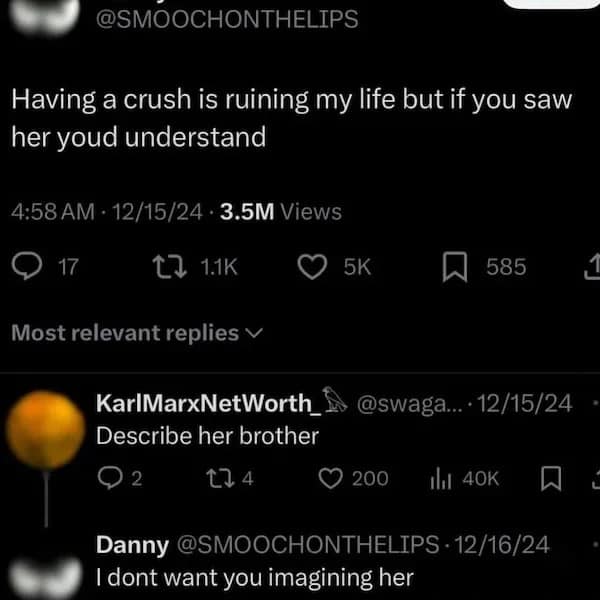This screenshot has height=600, width=600.
Task: Bookmark the "Describe her brother" comment
Action: click(x=550, y=479)
